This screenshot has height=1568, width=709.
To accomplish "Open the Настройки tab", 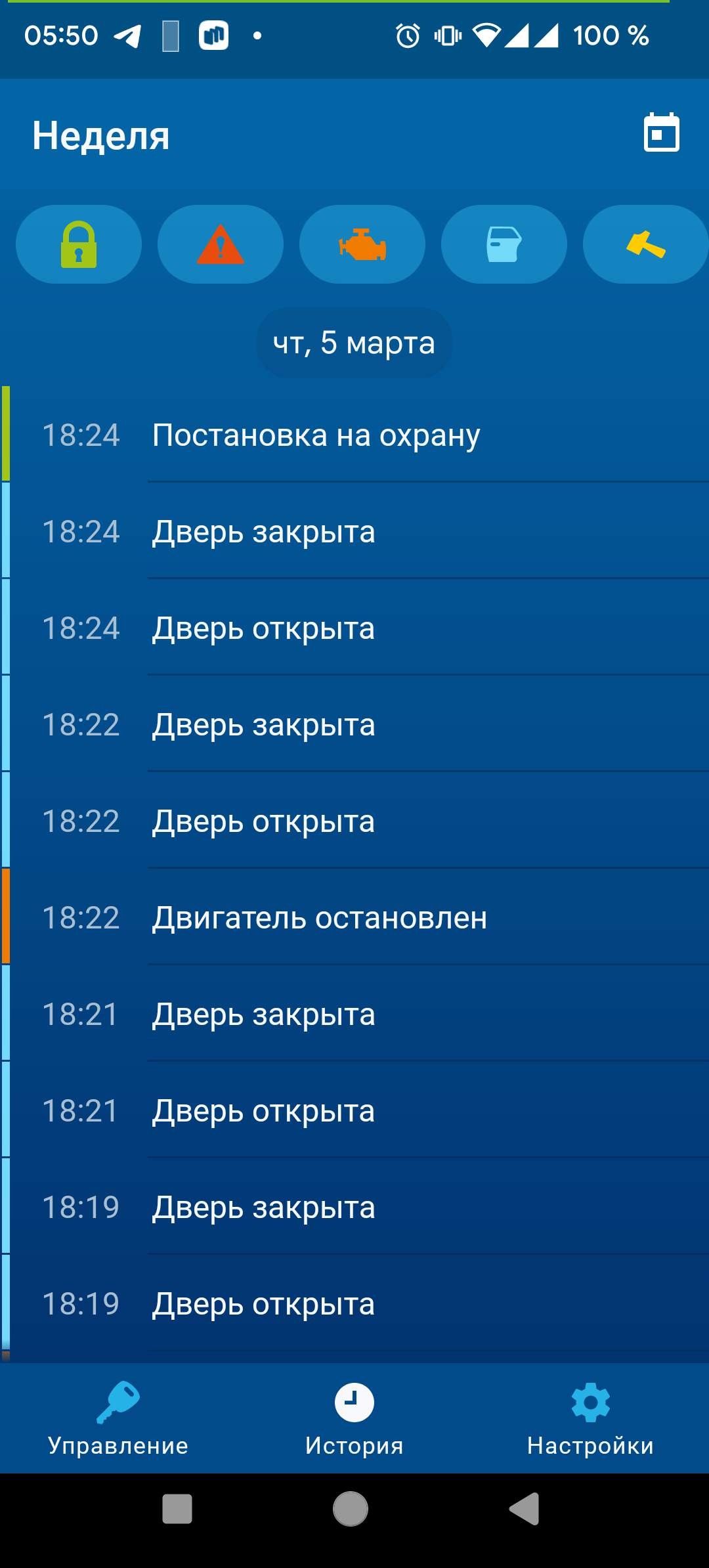I will tap(590, 1418).
